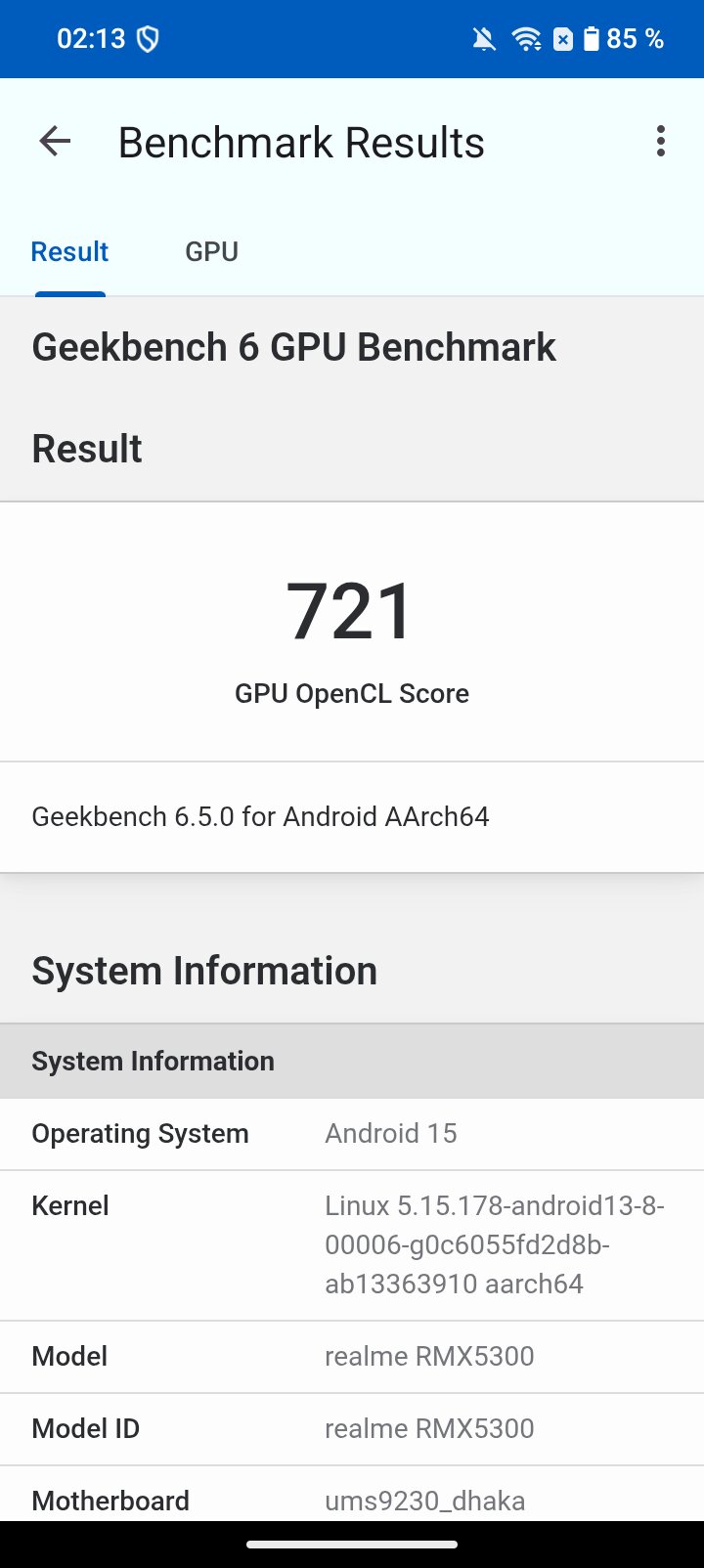Open the three-dot overflow menu
This screenshot has width=704, height=1568.
click(x=661, y=142)
